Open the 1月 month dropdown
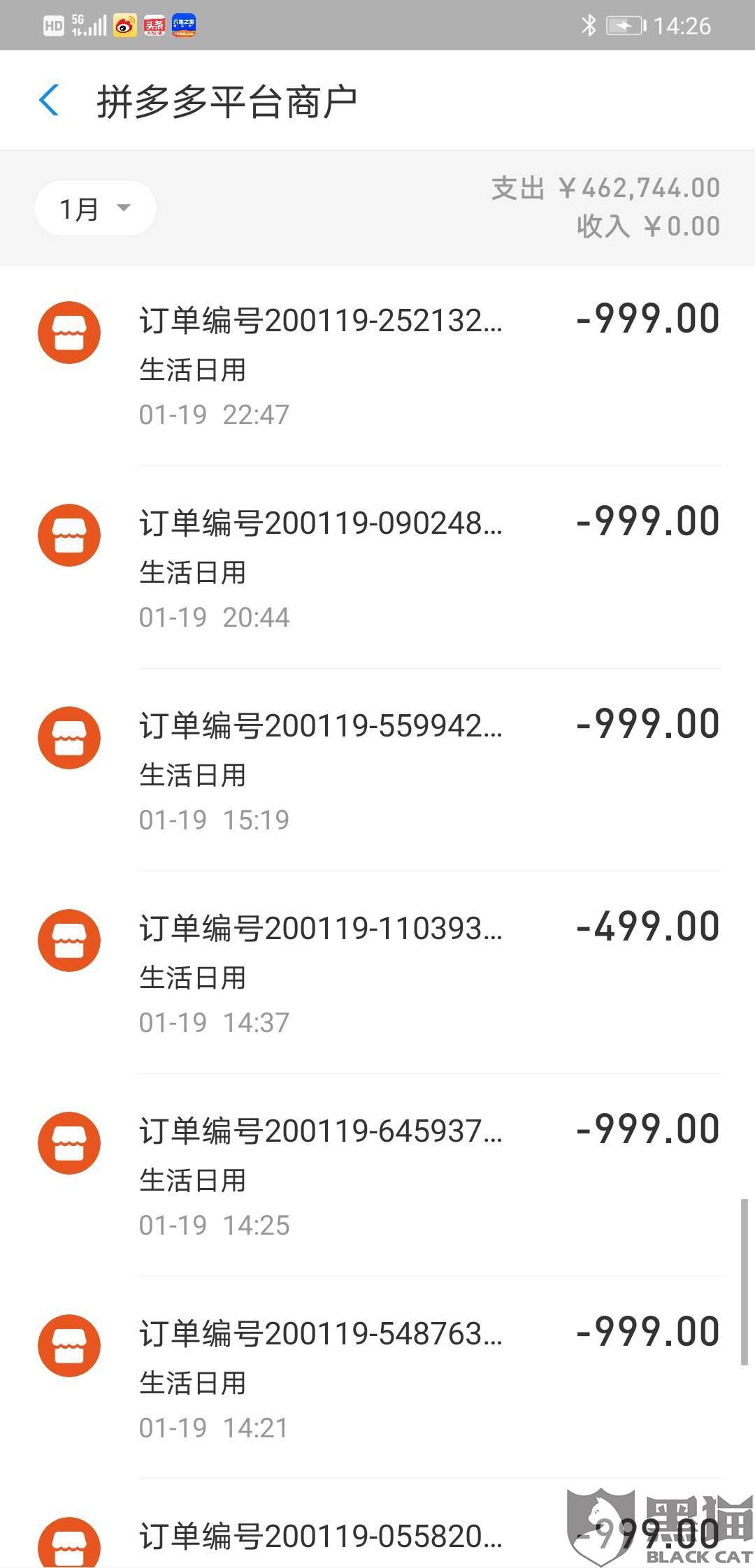 (x=95, y=208)
